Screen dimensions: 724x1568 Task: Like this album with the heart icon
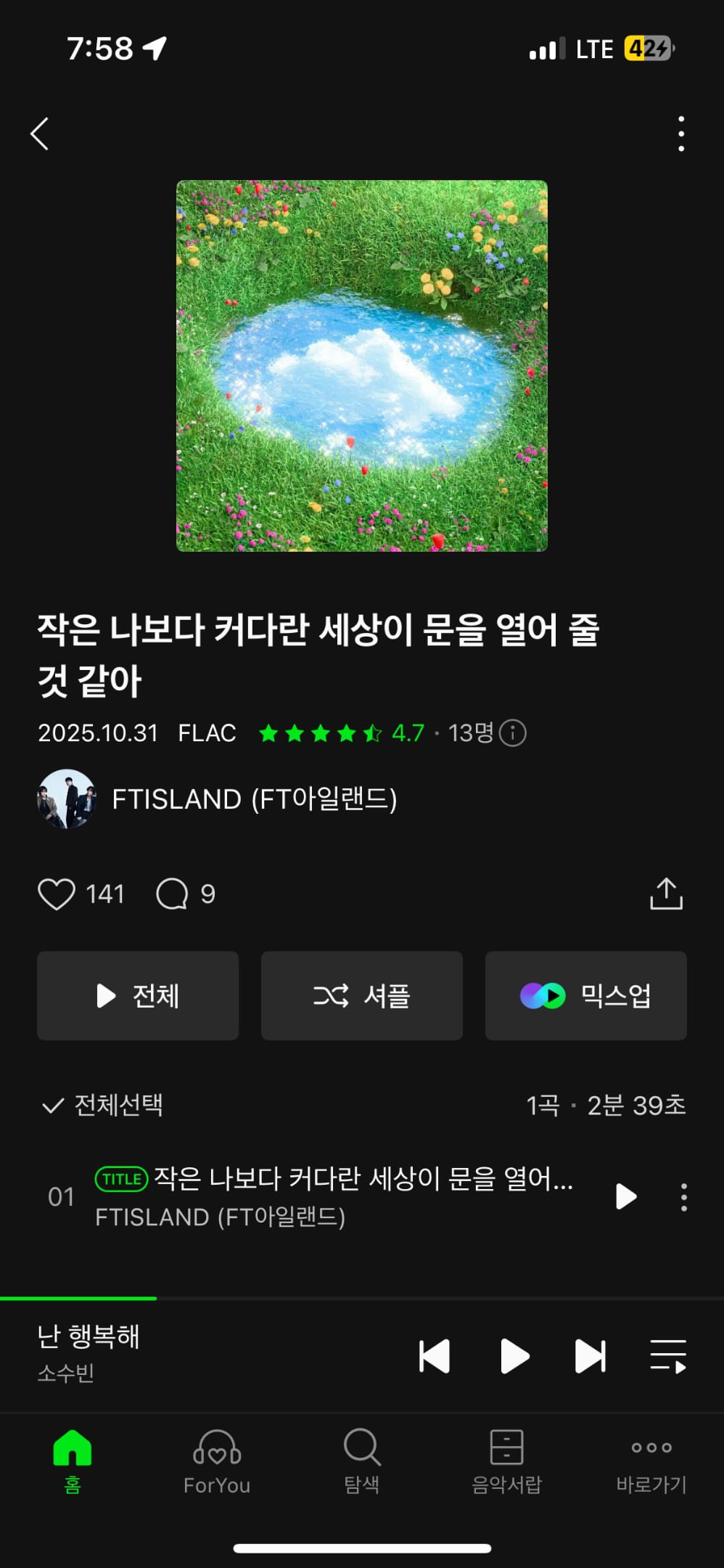57,894
